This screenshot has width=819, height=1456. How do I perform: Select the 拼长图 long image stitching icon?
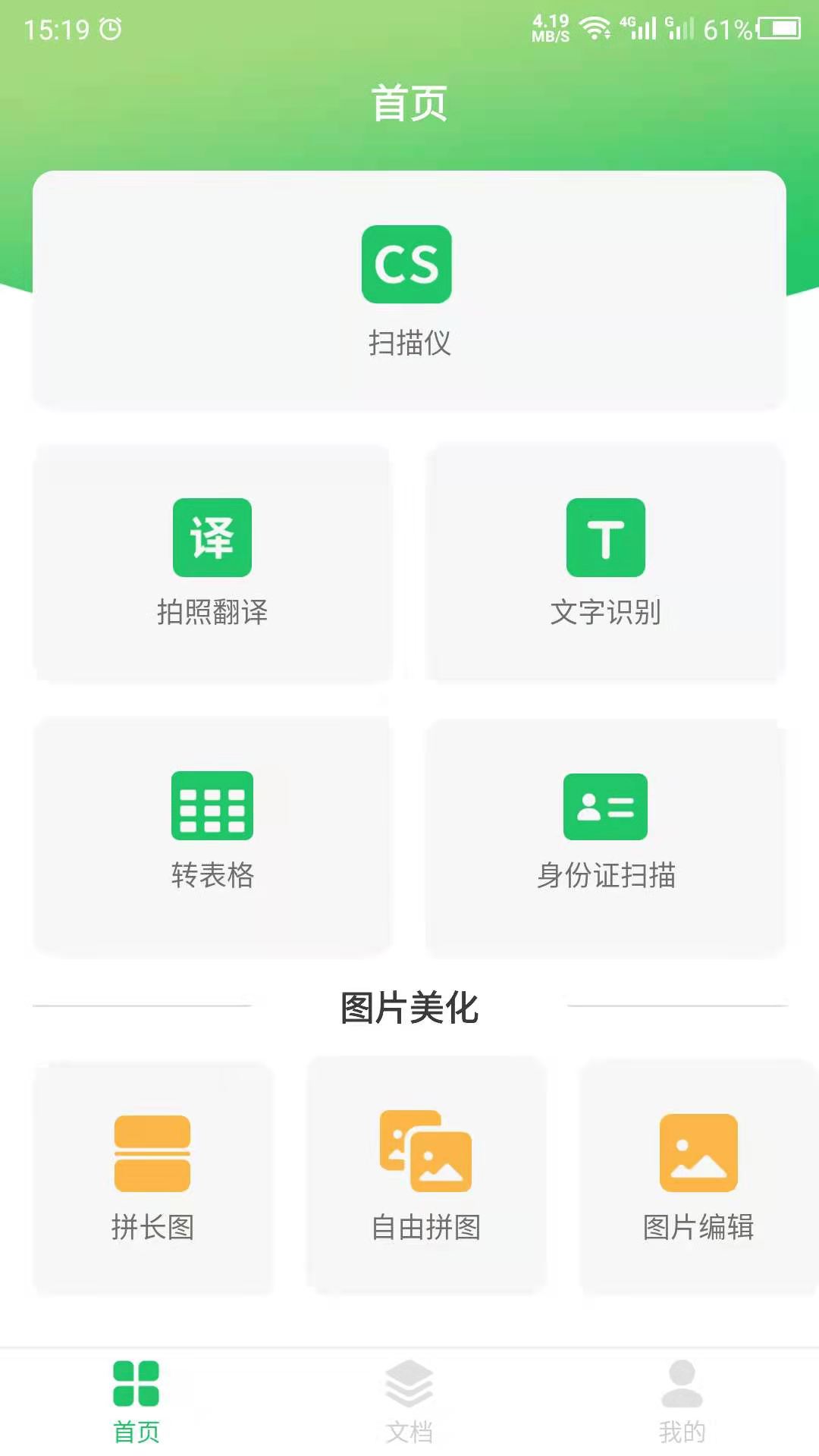click(x=152, y=1151)
